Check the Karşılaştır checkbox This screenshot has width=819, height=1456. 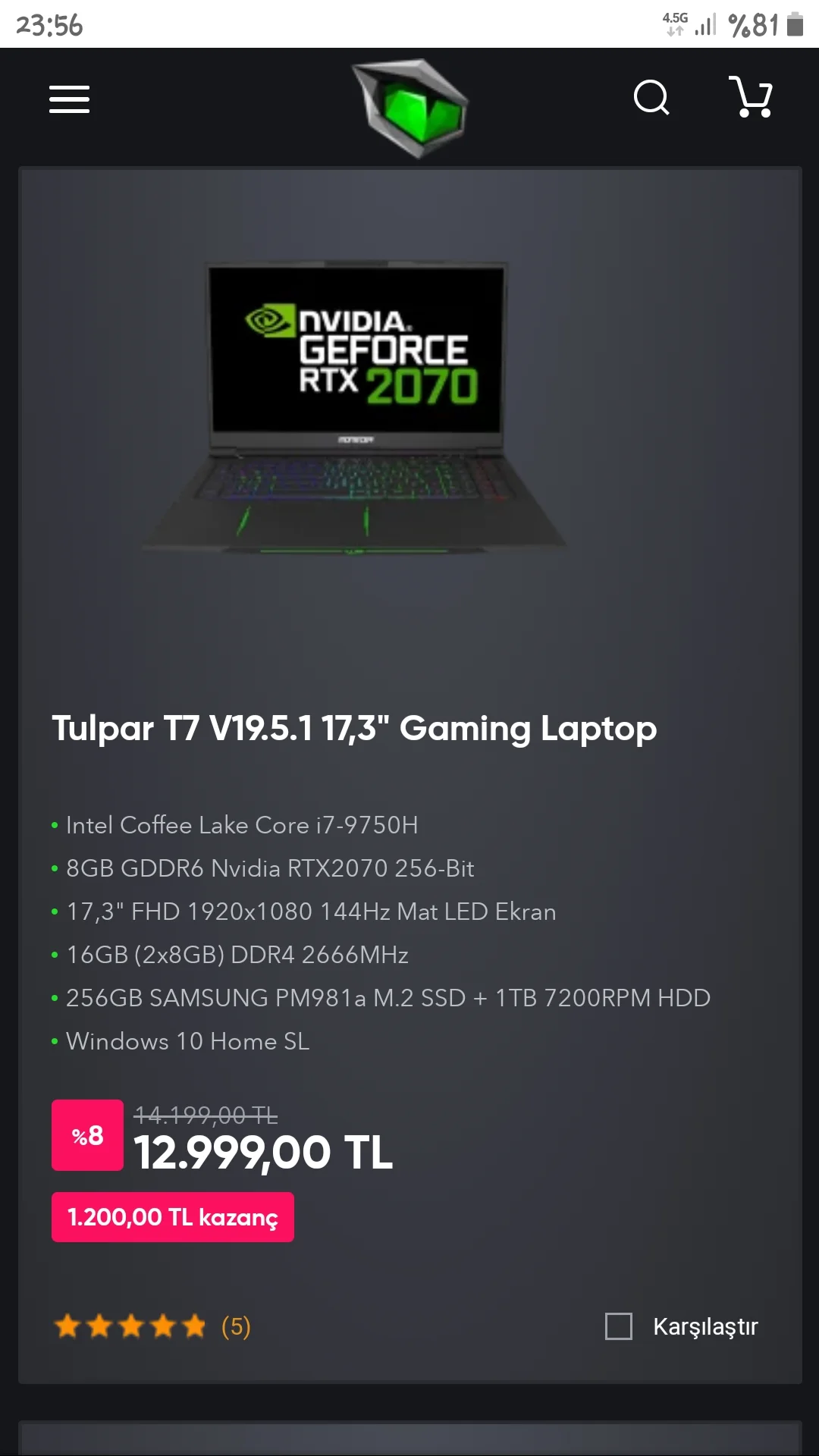pyautogui.click(x=619, y=1326)
